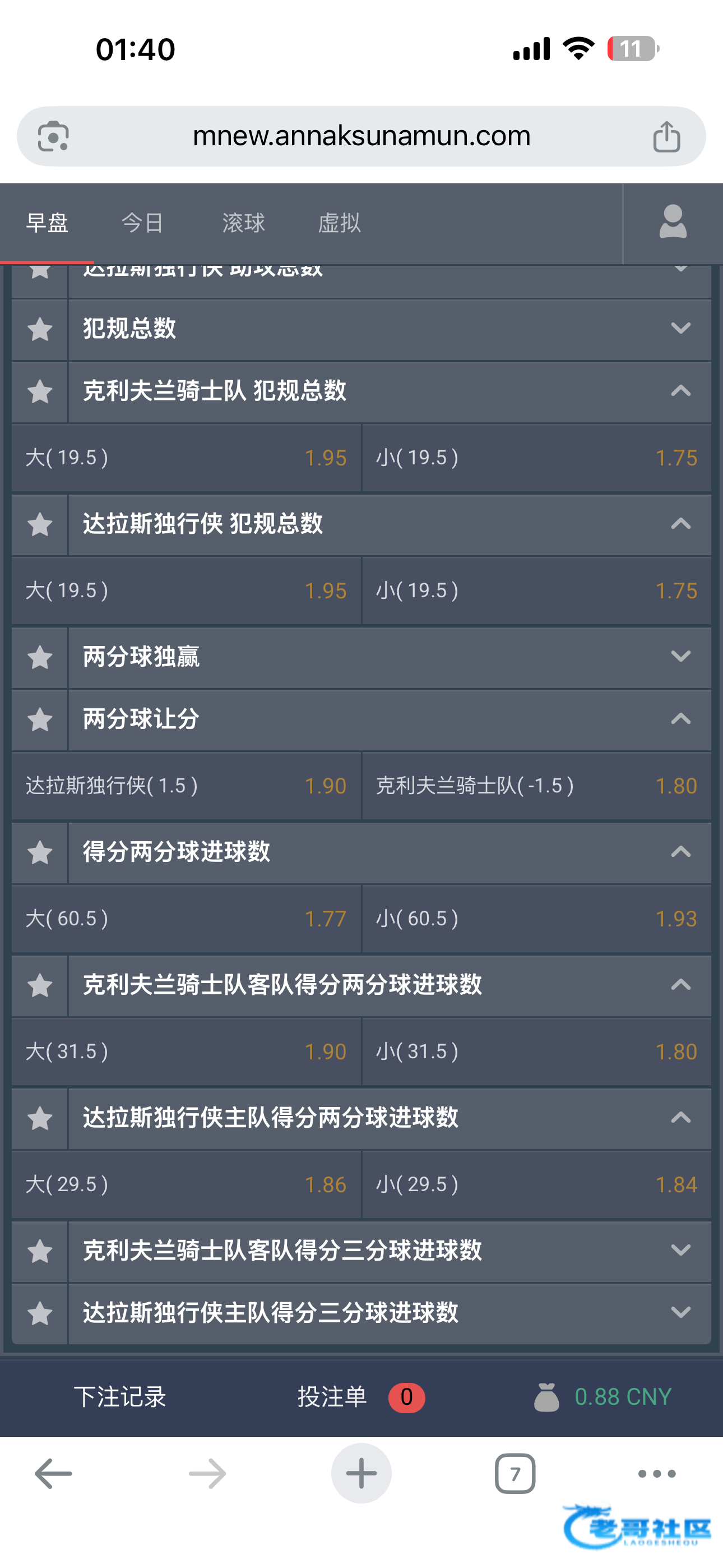Bet on 小(60.5) at 1.93

(536, 919)
